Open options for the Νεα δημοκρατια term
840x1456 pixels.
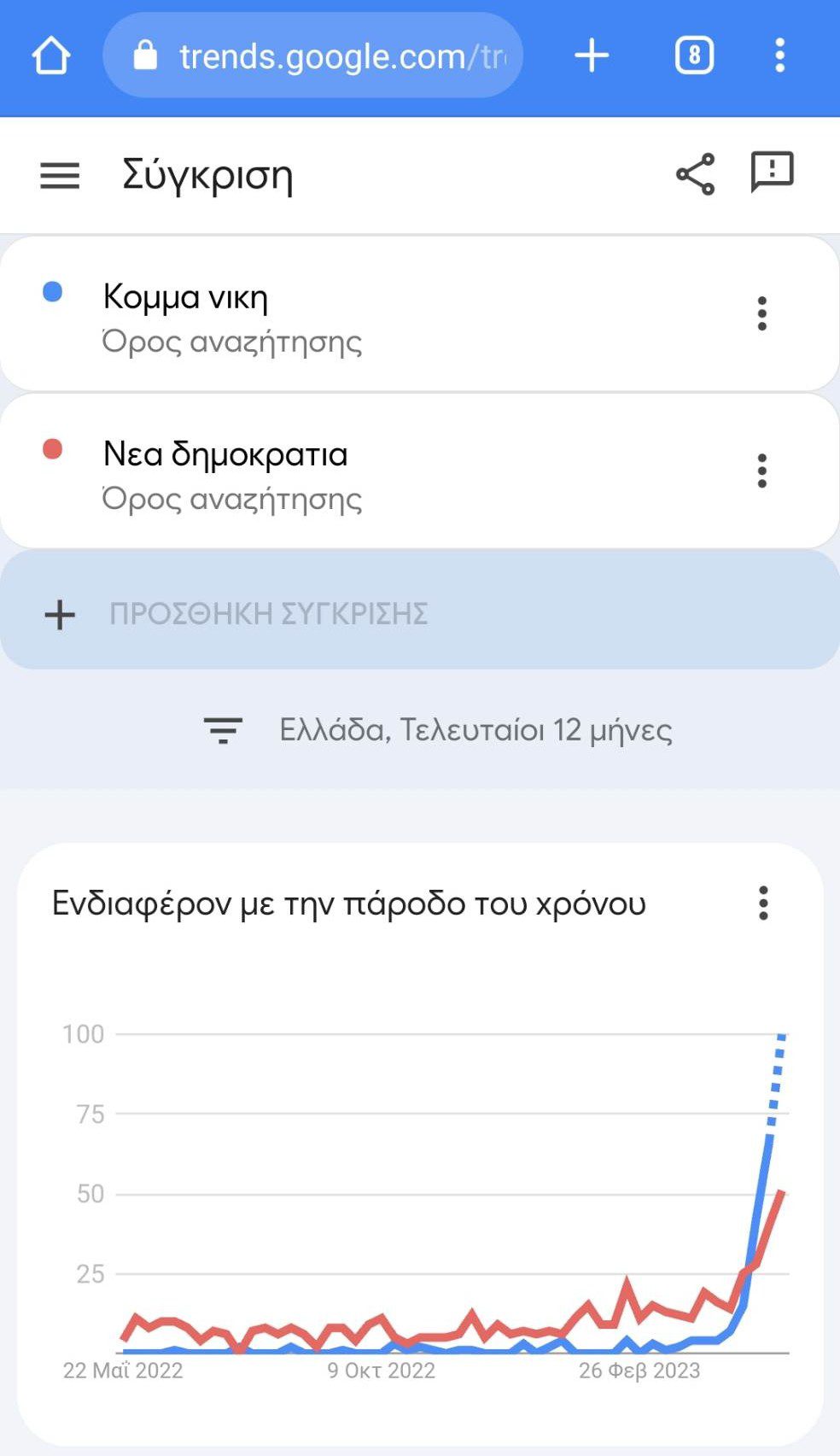coord(762,471)
